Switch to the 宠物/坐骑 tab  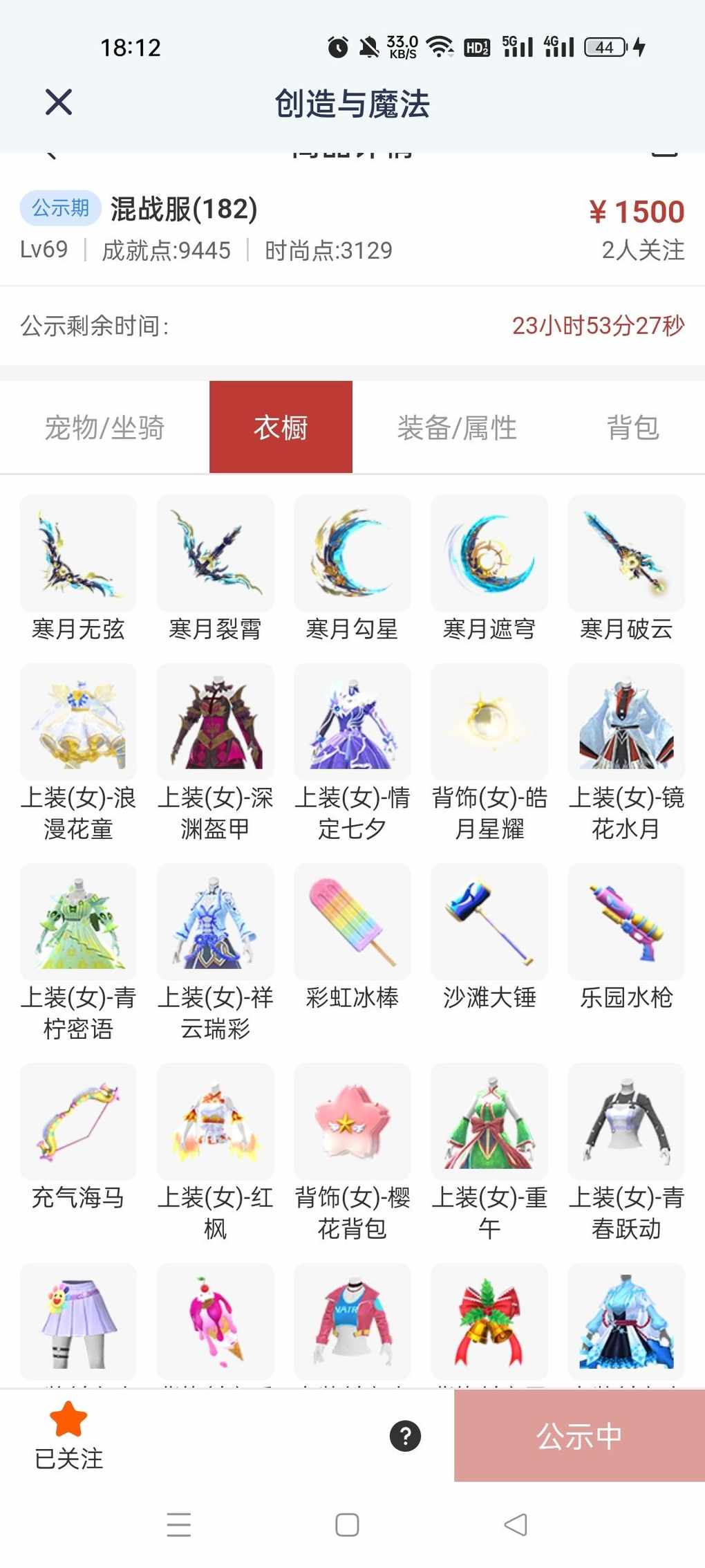pos(104,427)
